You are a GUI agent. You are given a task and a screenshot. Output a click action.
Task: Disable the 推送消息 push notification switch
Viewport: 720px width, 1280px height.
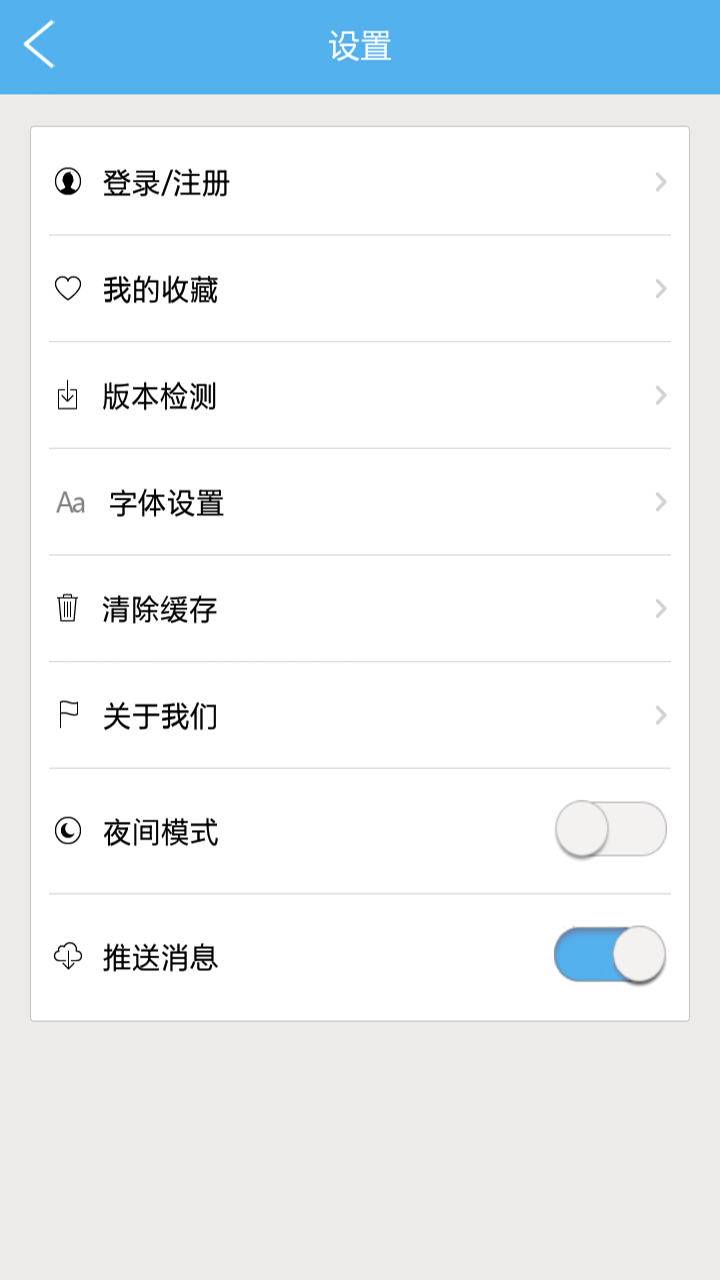pyautogui.click(x=610, y=955)
